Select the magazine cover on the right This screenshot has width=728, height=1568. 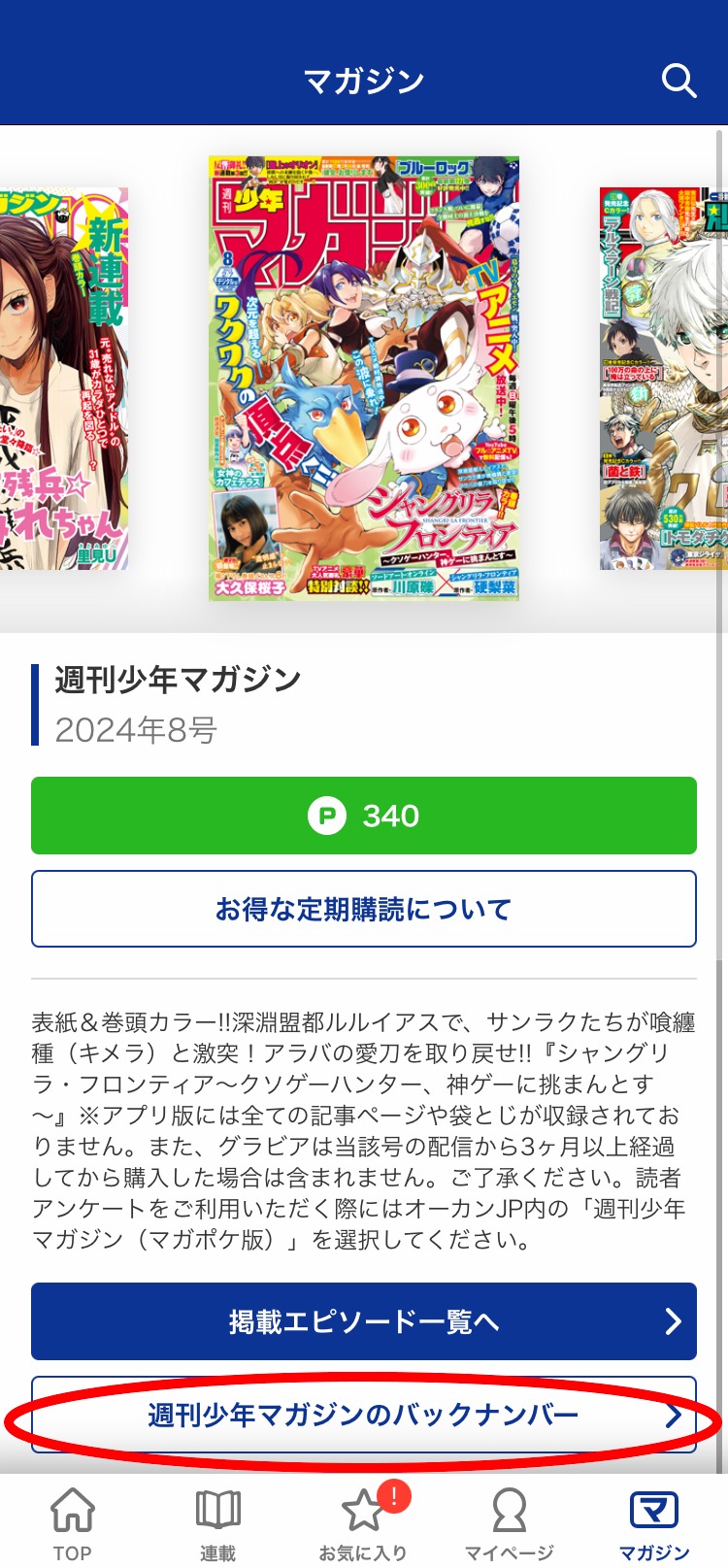click(665, 379)
